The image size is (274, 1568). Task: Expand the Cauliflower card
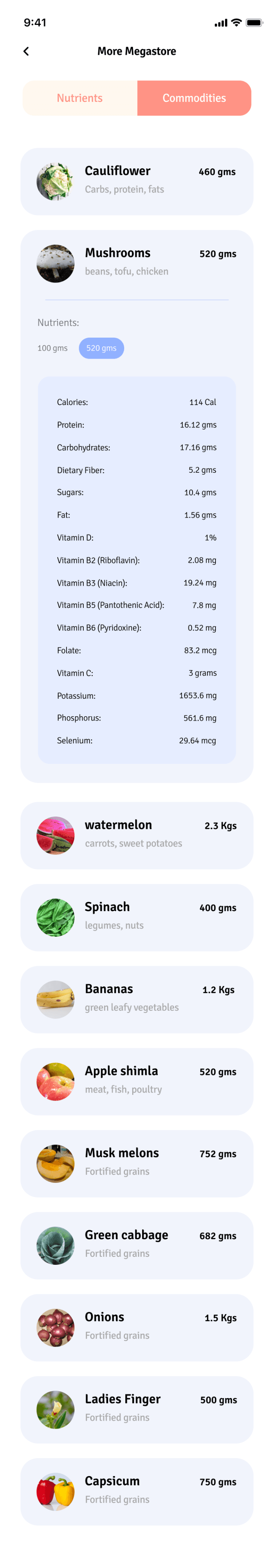click(137, 181)
